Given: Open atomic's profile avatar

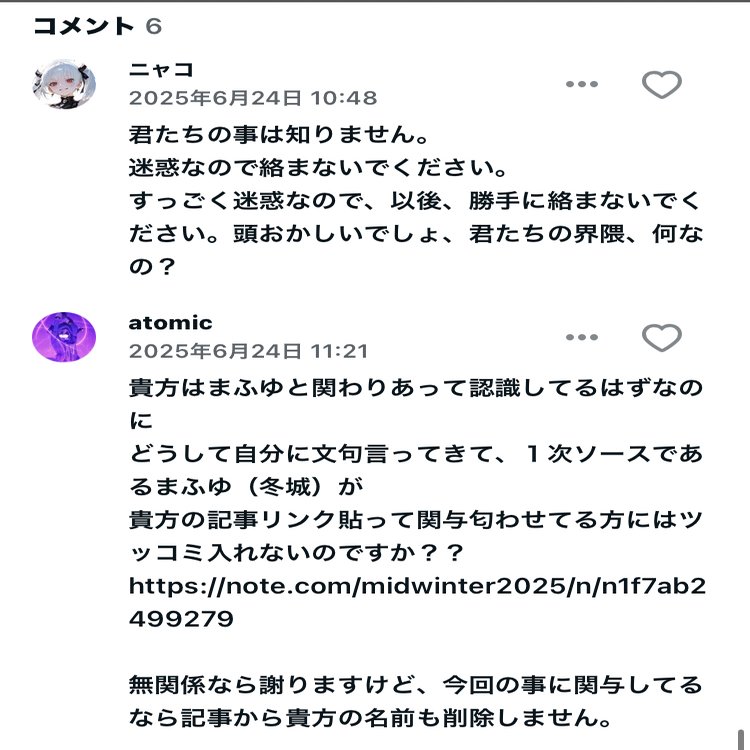Looking at the screenshot, I should pos(65,336).
